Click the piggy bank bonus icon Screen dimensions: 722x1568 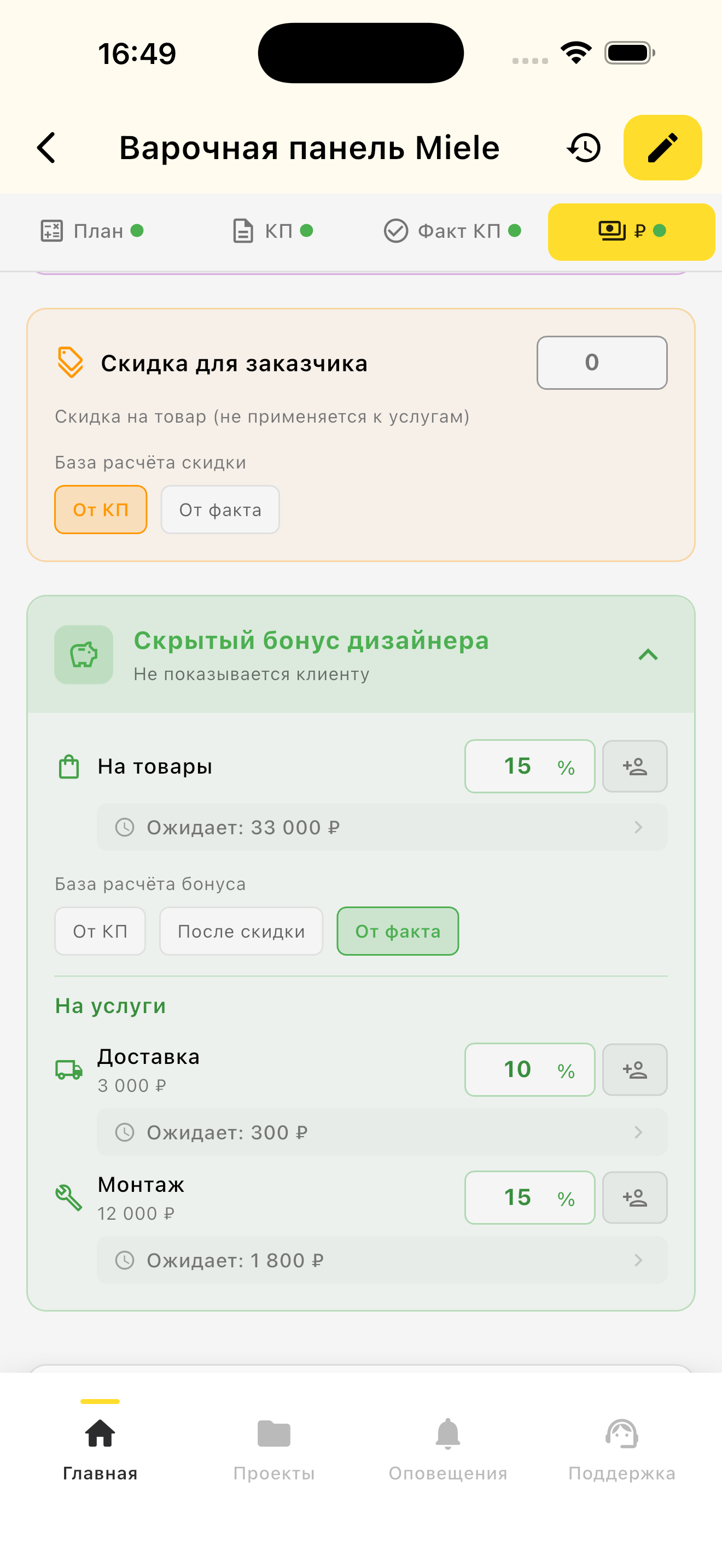click(83, 654)
